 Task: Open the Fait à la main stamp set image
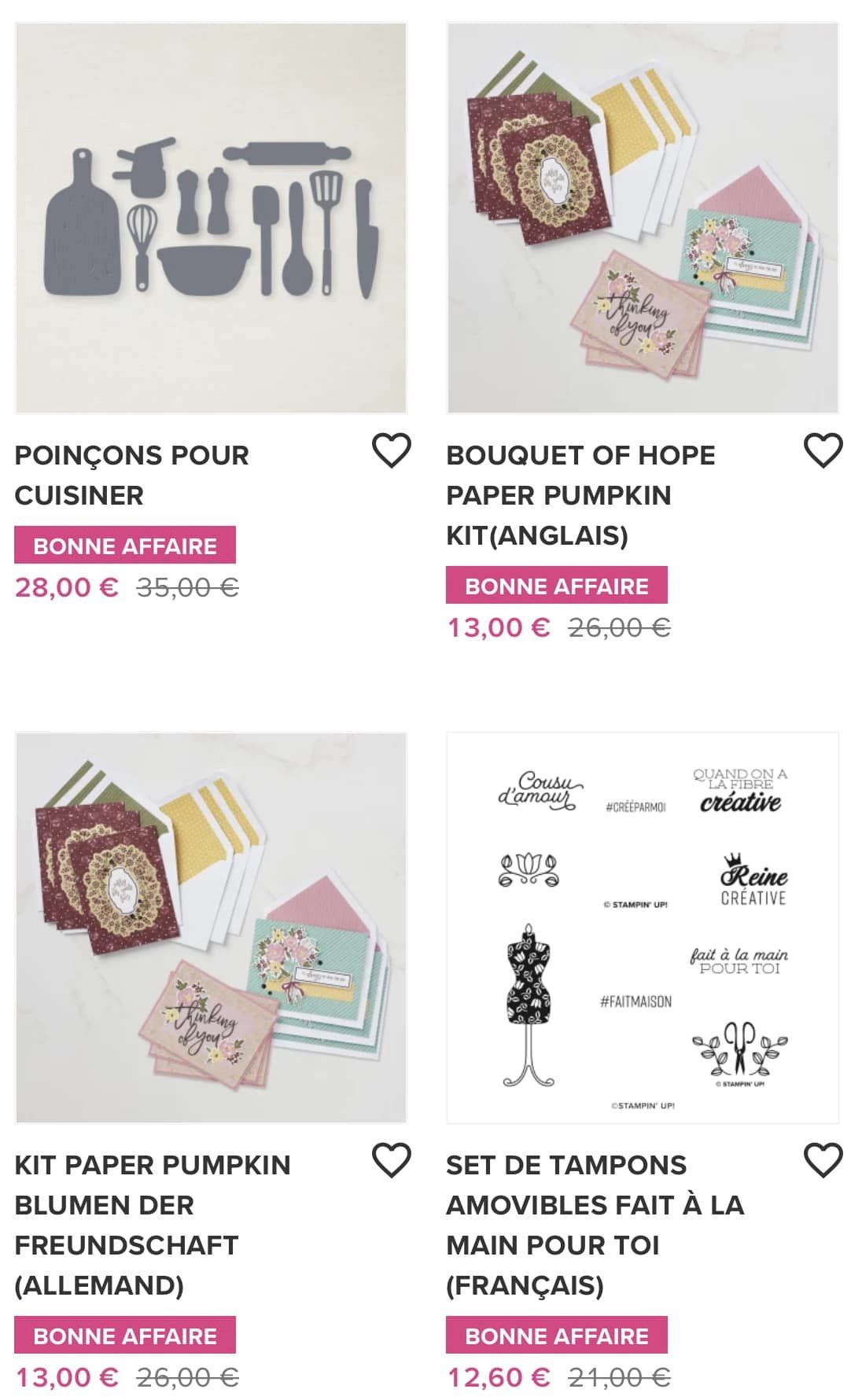coord(643,928)
